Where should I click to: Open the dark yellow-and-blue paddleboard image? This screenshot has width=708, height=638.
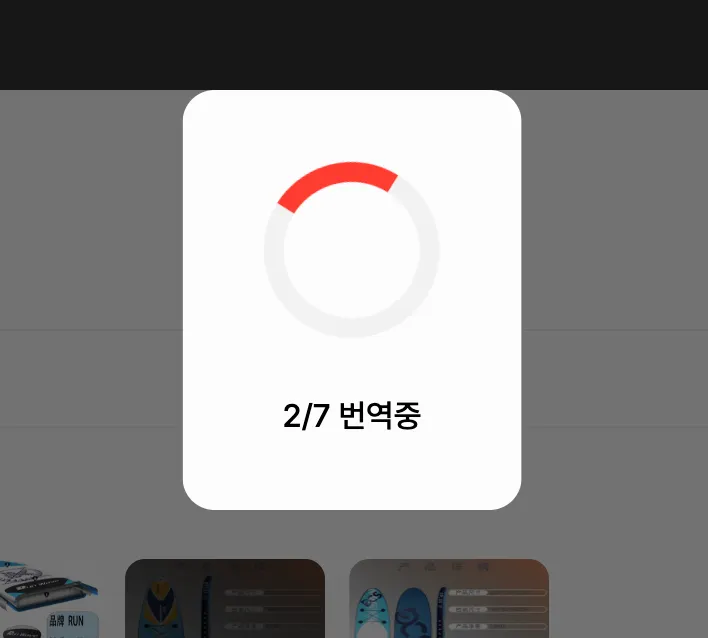[x=225, y=600]
